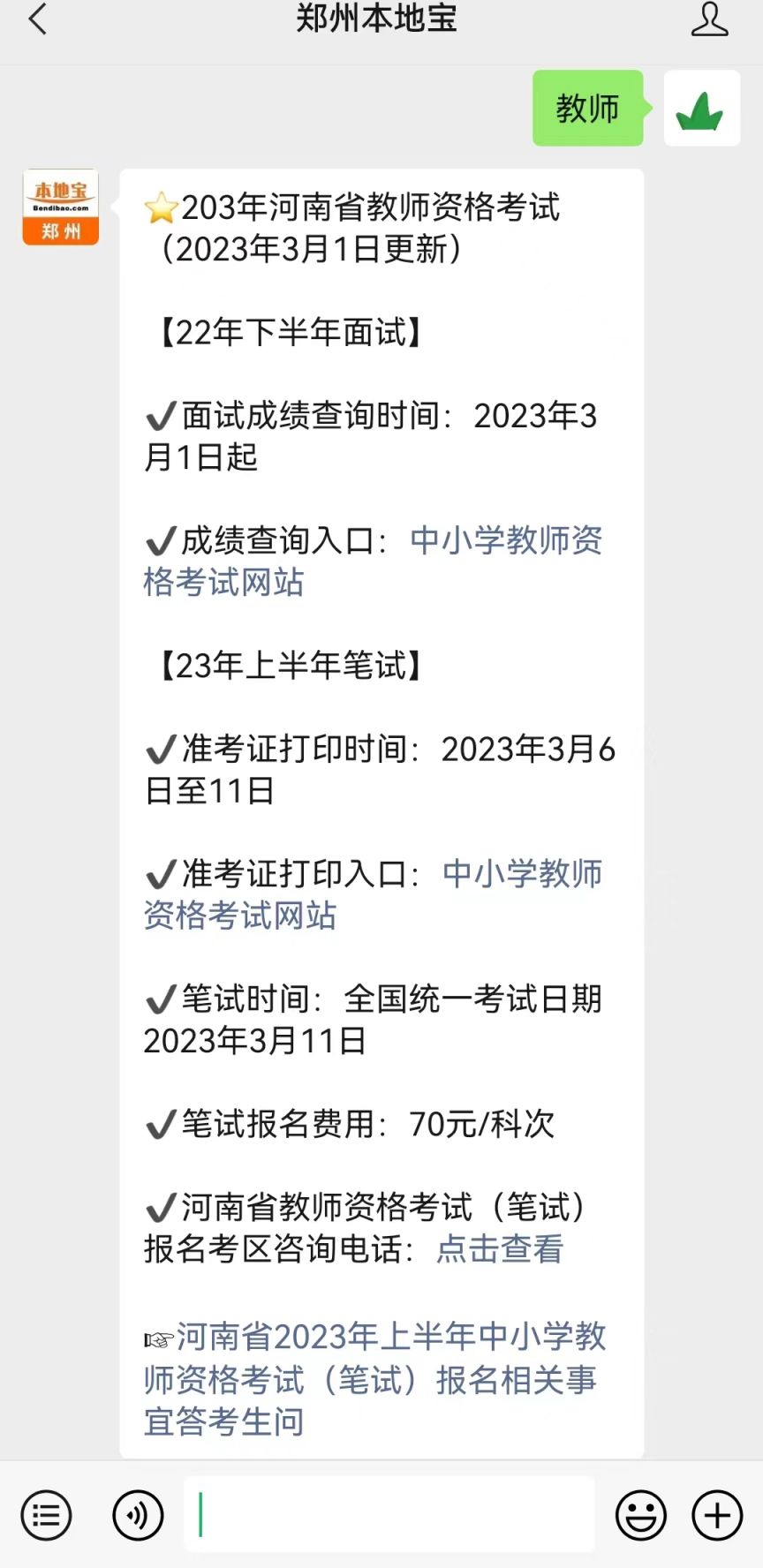Screen dimensions: 763x1568
Task: Focus the message text field
Action: (389, 1514)
